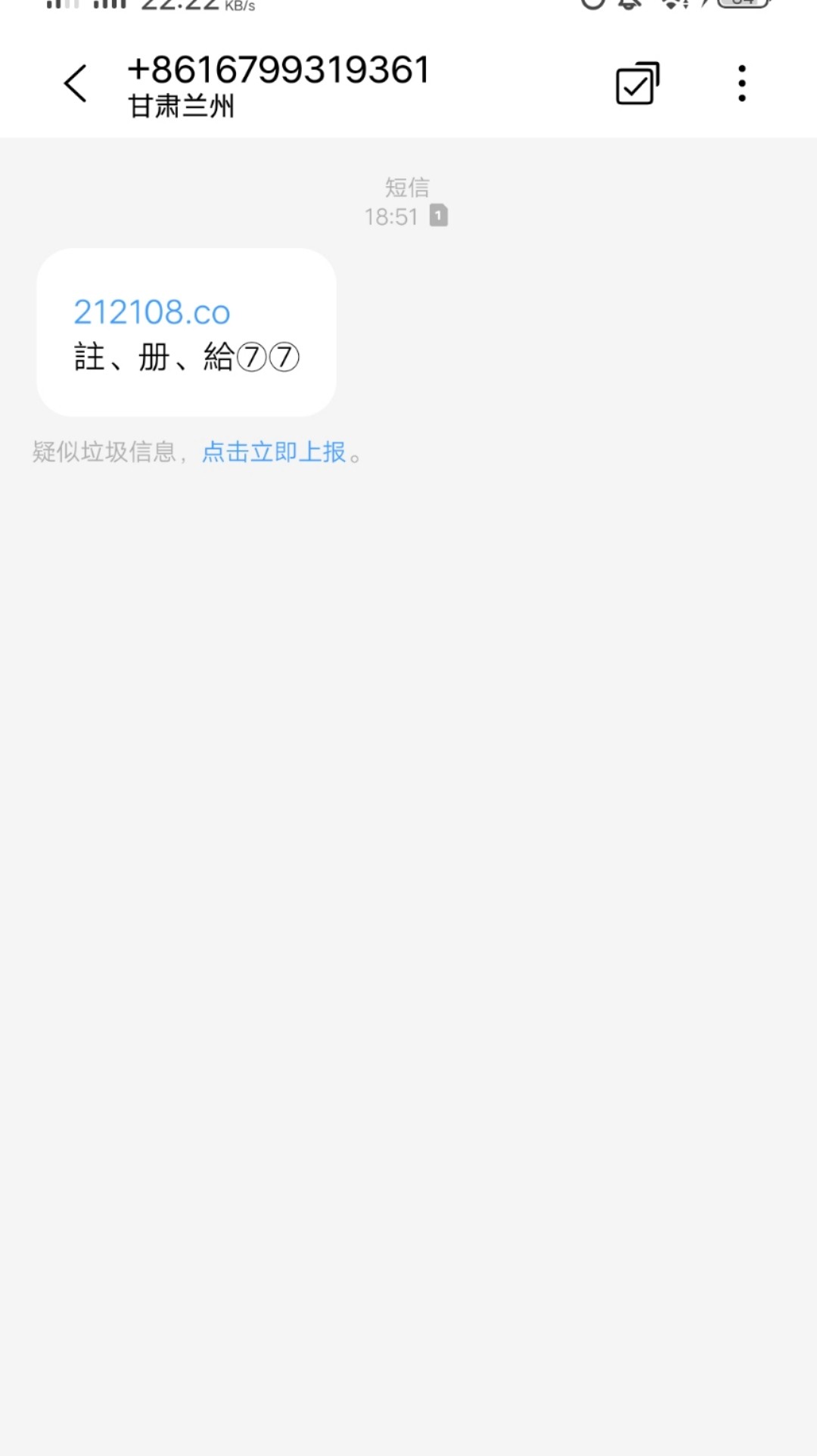
Task: Go back to the message list
Action: (75, 83)
